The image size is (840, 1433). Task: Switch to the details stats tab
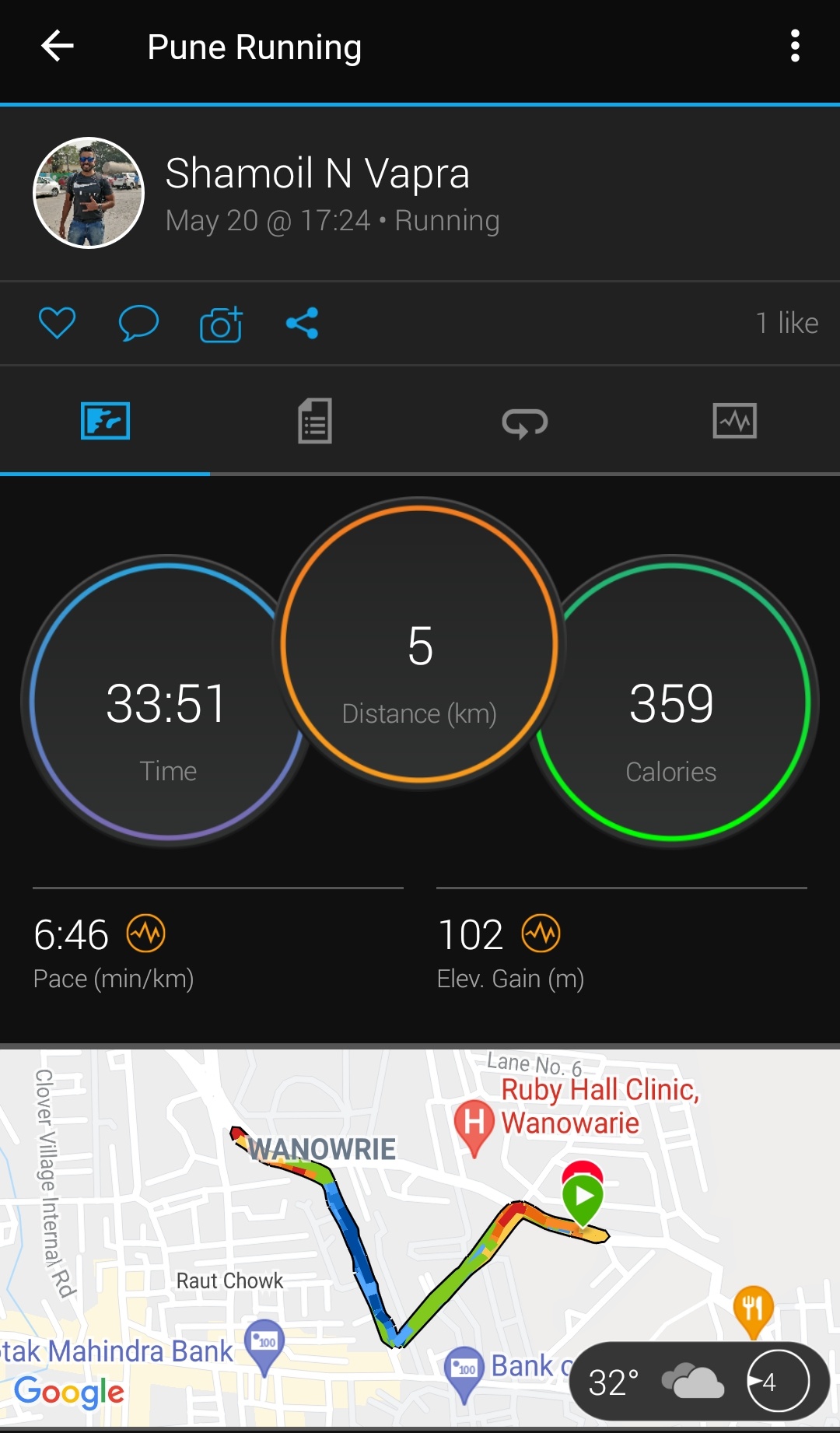click(x=315, y=421)
